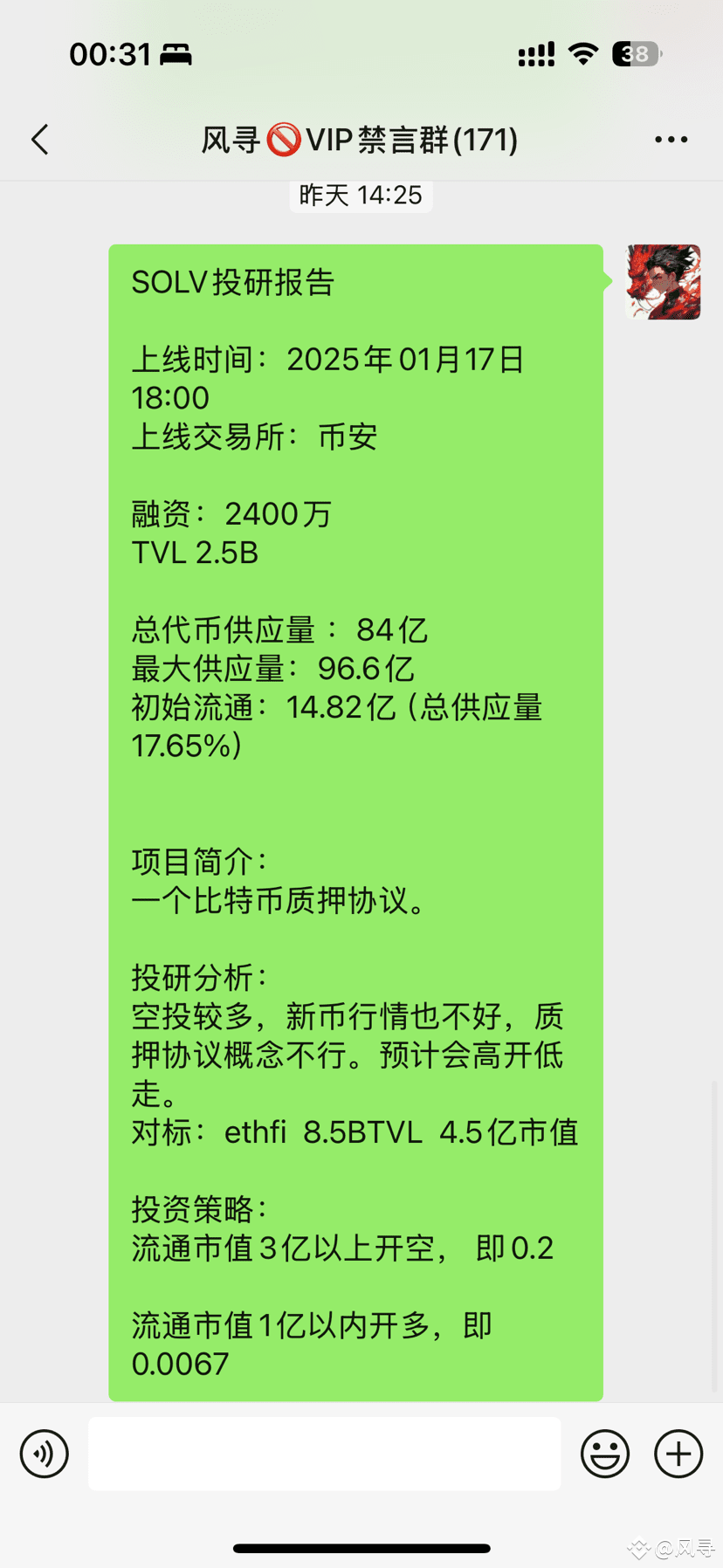Viewport: 723px width, 1568px height.
Task: Open the voice message input icon
Action: tap(44, 1453)
